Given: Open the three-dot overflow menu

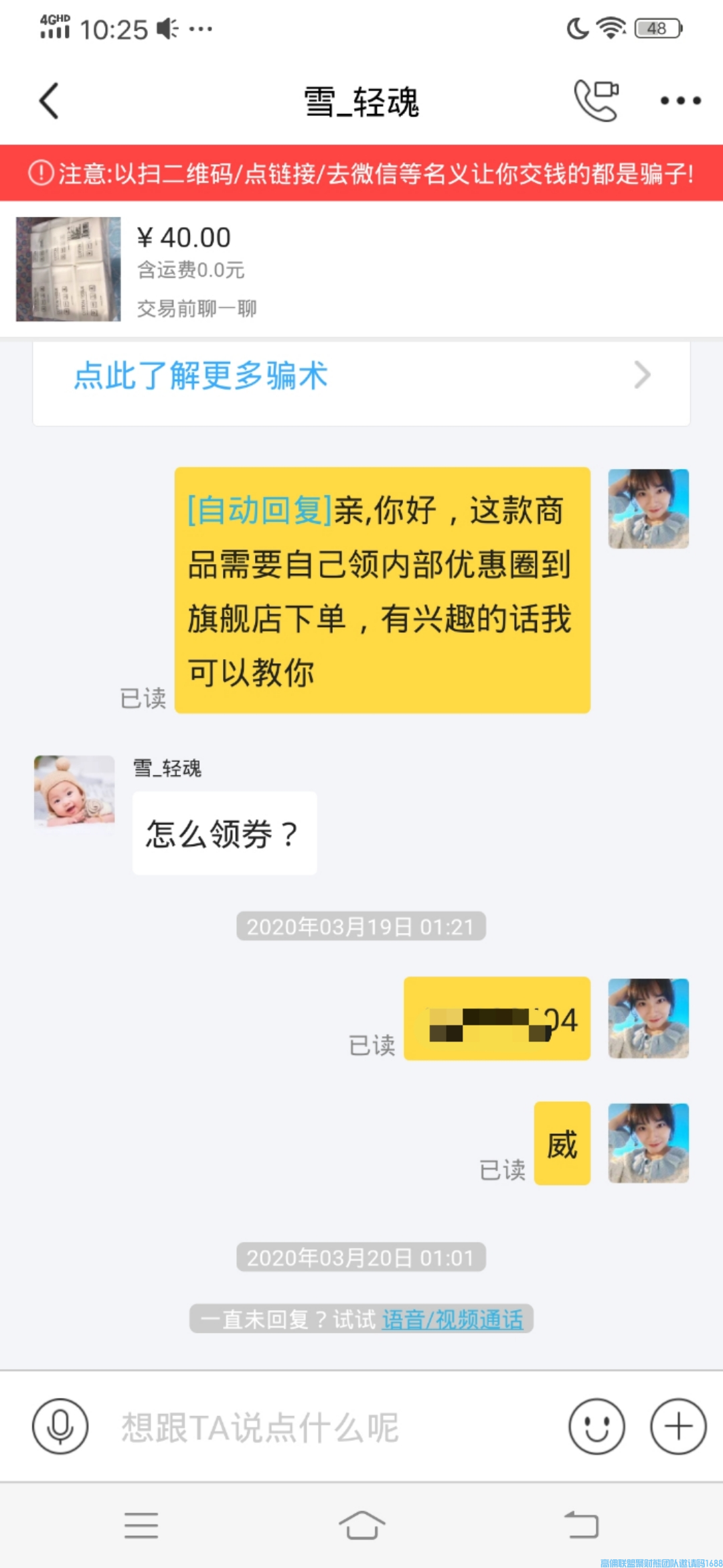Looking at the screenshot, I should click(x=680, y=101).
